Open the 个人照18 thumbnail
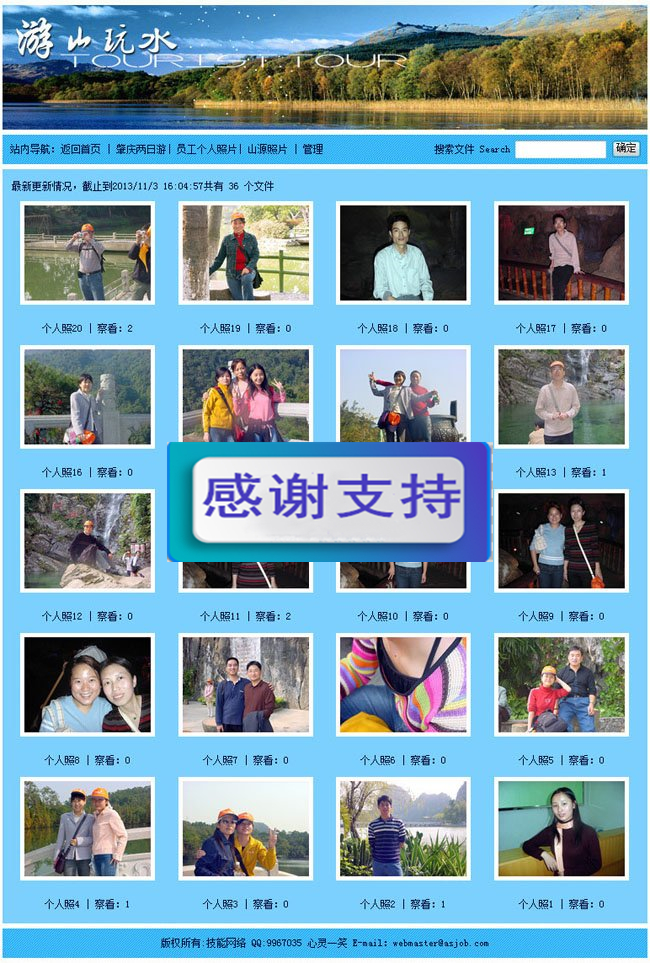This screenshot has height=963, width=650. click(x=403, y=253)
